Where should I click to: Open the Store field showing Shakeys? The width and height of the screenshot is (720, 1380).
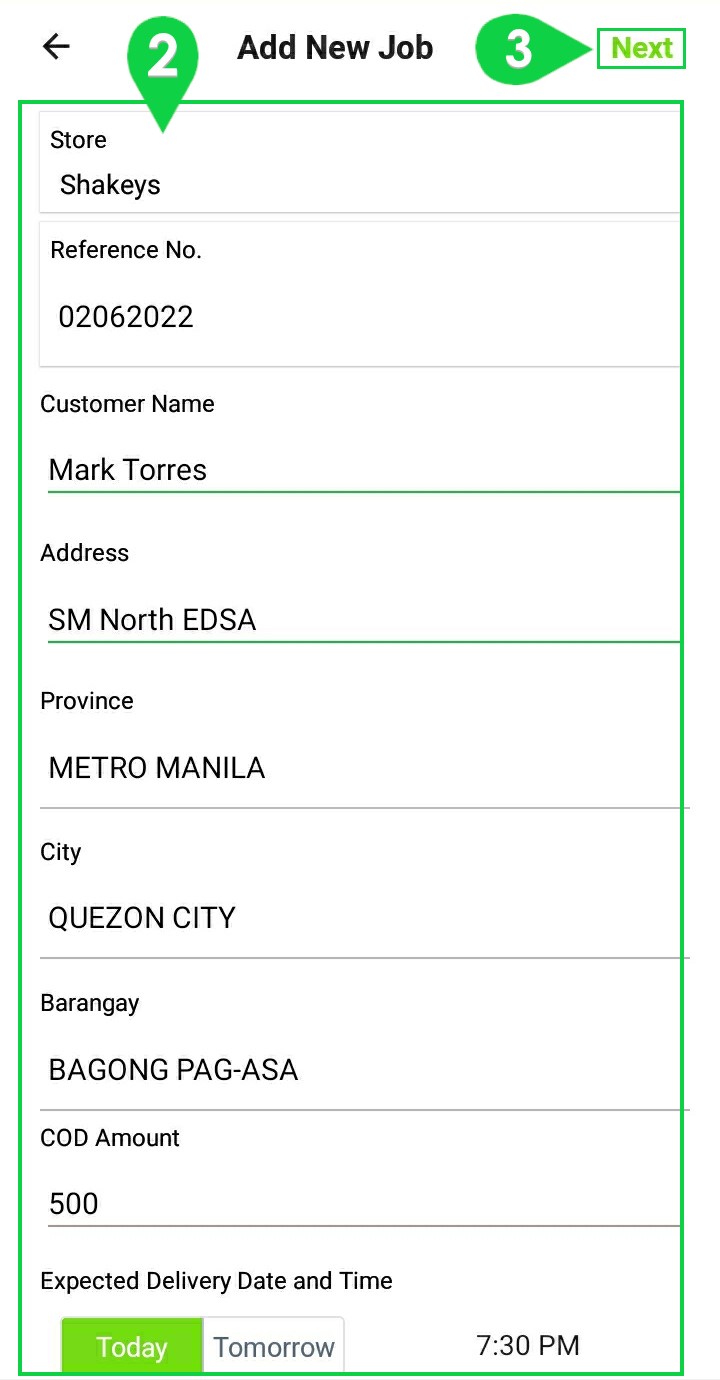point(360,162)
